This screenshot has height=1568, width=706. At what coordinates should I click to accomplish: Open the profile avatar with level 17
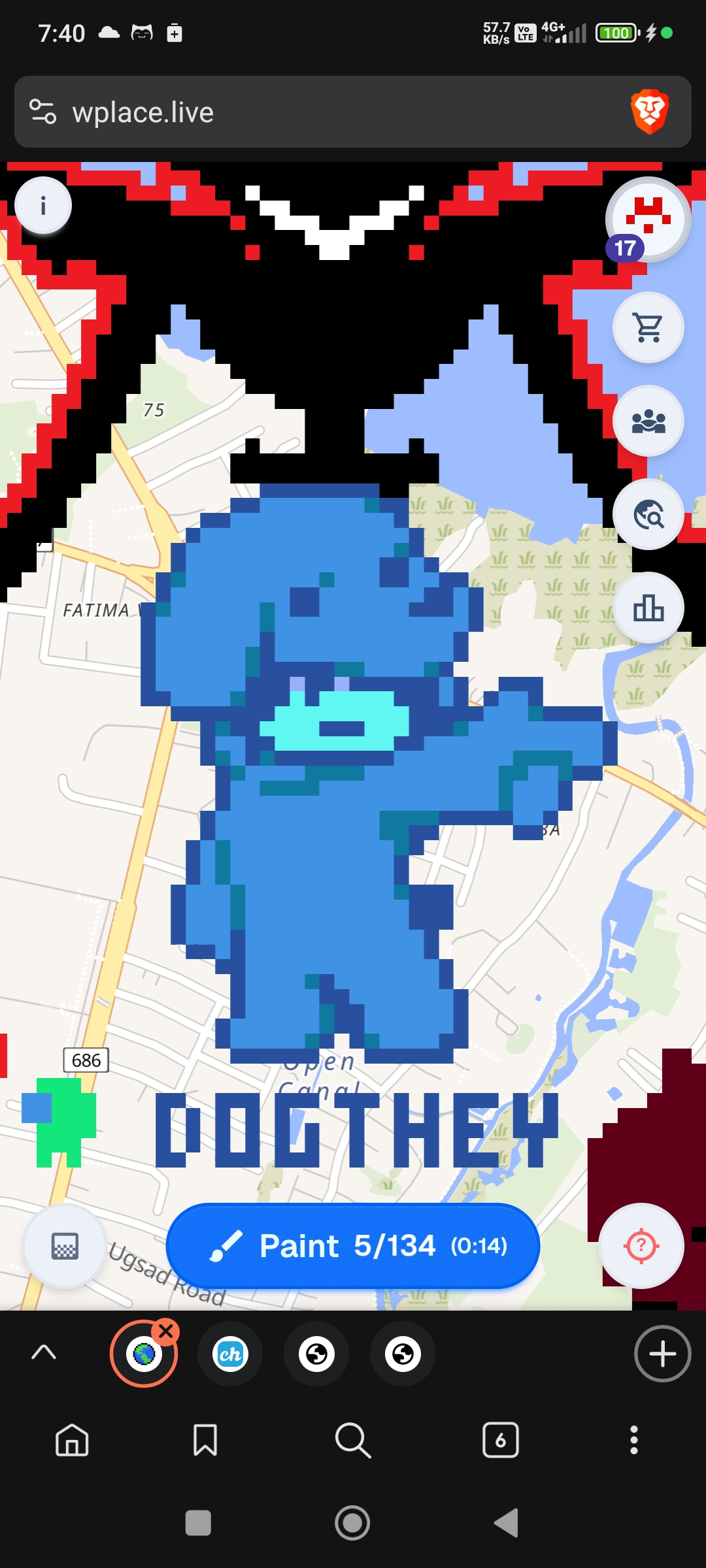[x=648, y=220]
